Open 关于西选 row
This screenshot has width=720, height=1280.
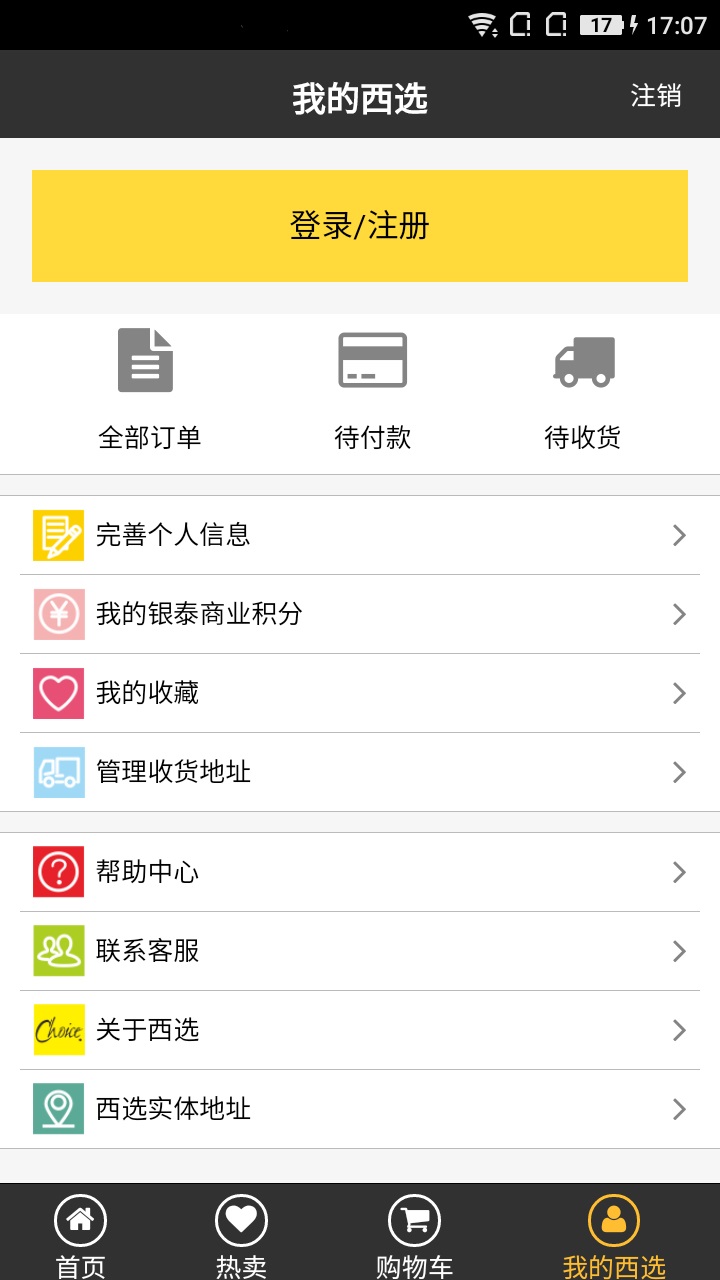point(360,1030)
